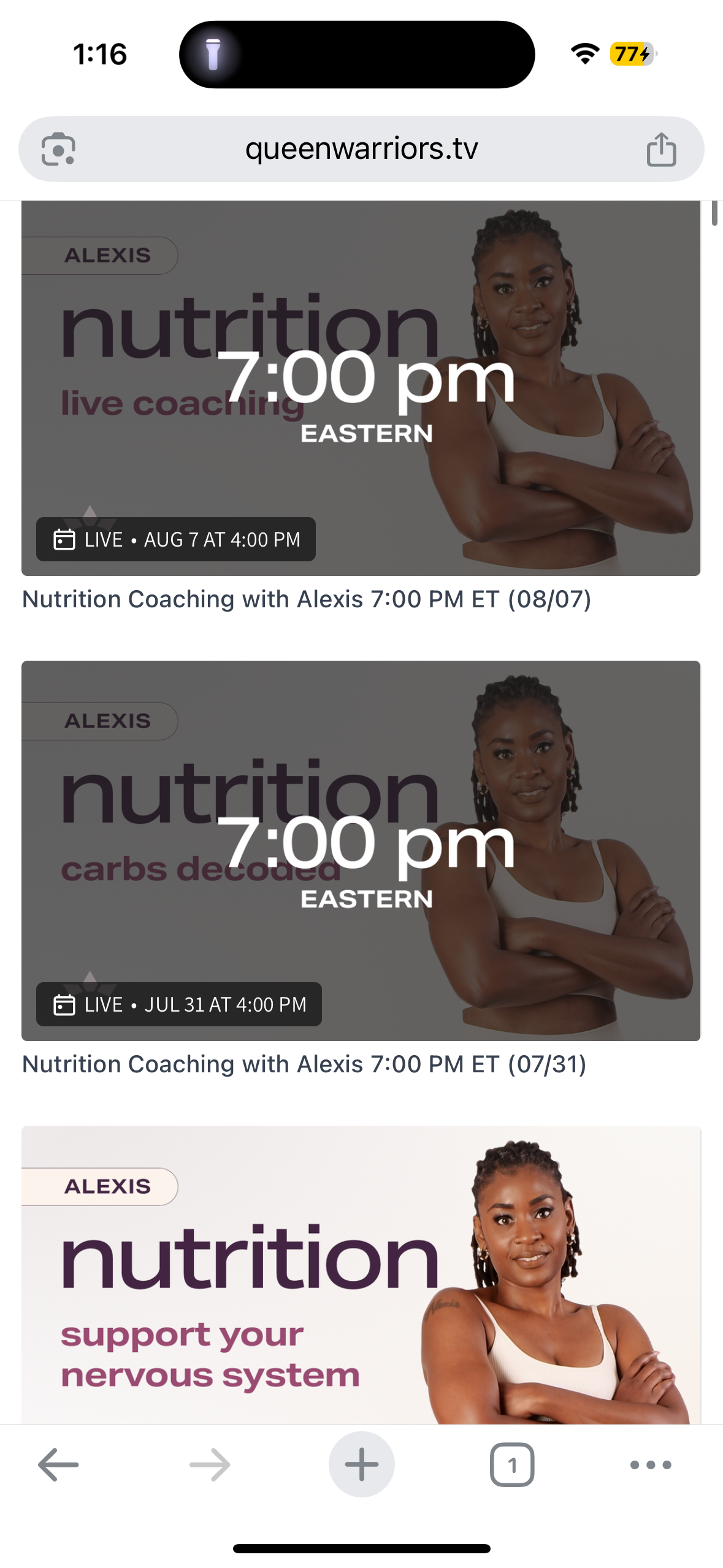Image resolution: width=723 pixels, height=1568 pixels.
Task: Go forward to the next page
Action: pyautogui.click(x=210, y=1464)
